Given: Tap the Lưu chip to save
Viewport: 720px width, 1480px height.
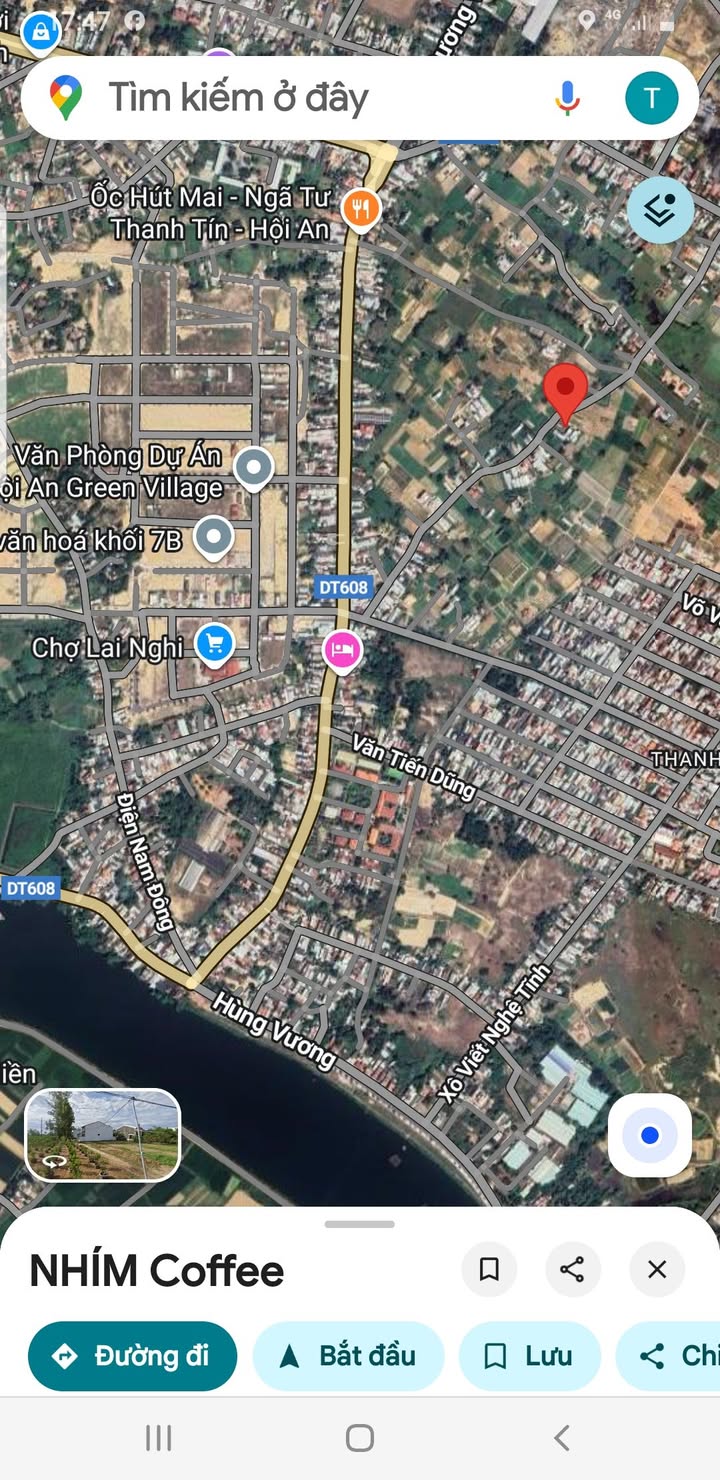Looking at the screenshot, I should 529,1356.
